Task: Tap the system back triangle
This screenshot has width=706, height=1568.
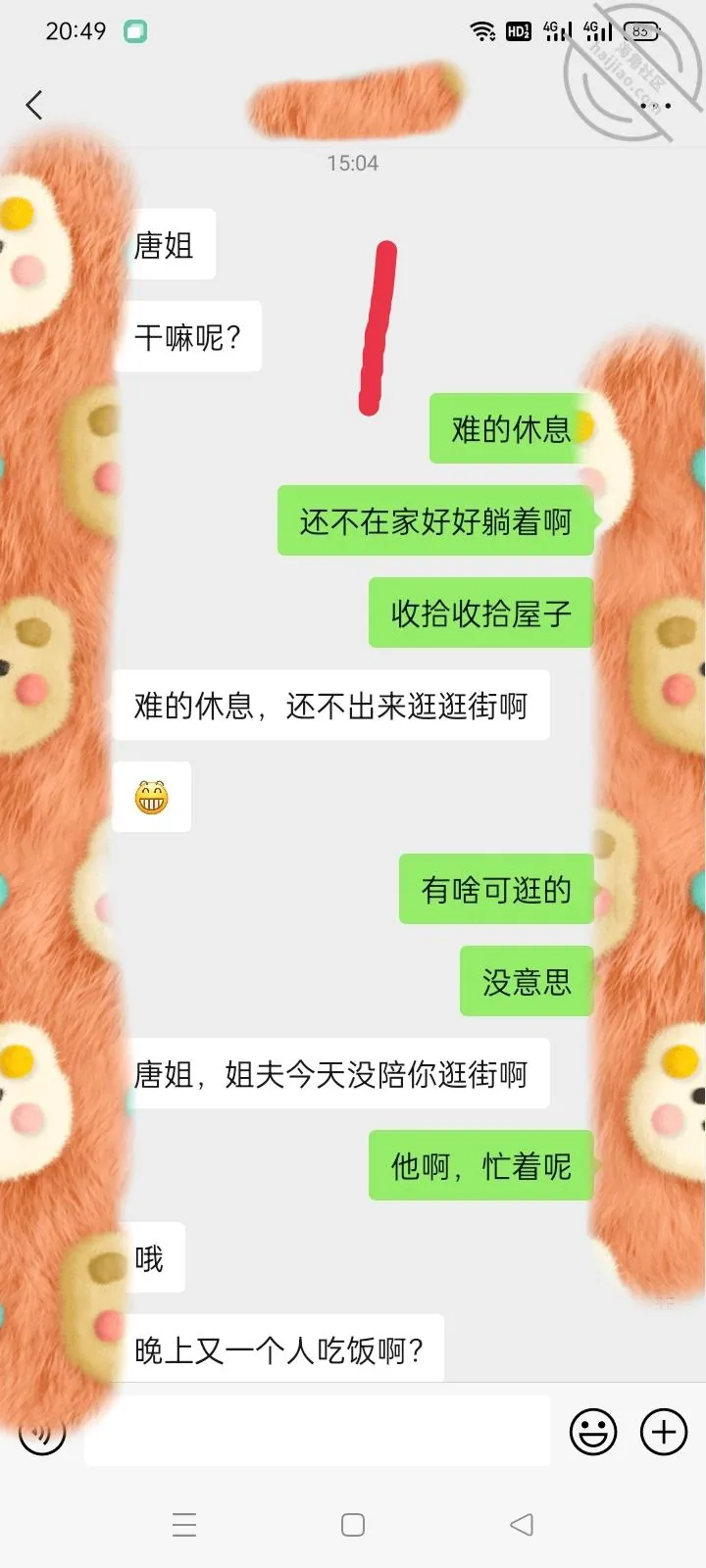Action: pos(522,1525)
